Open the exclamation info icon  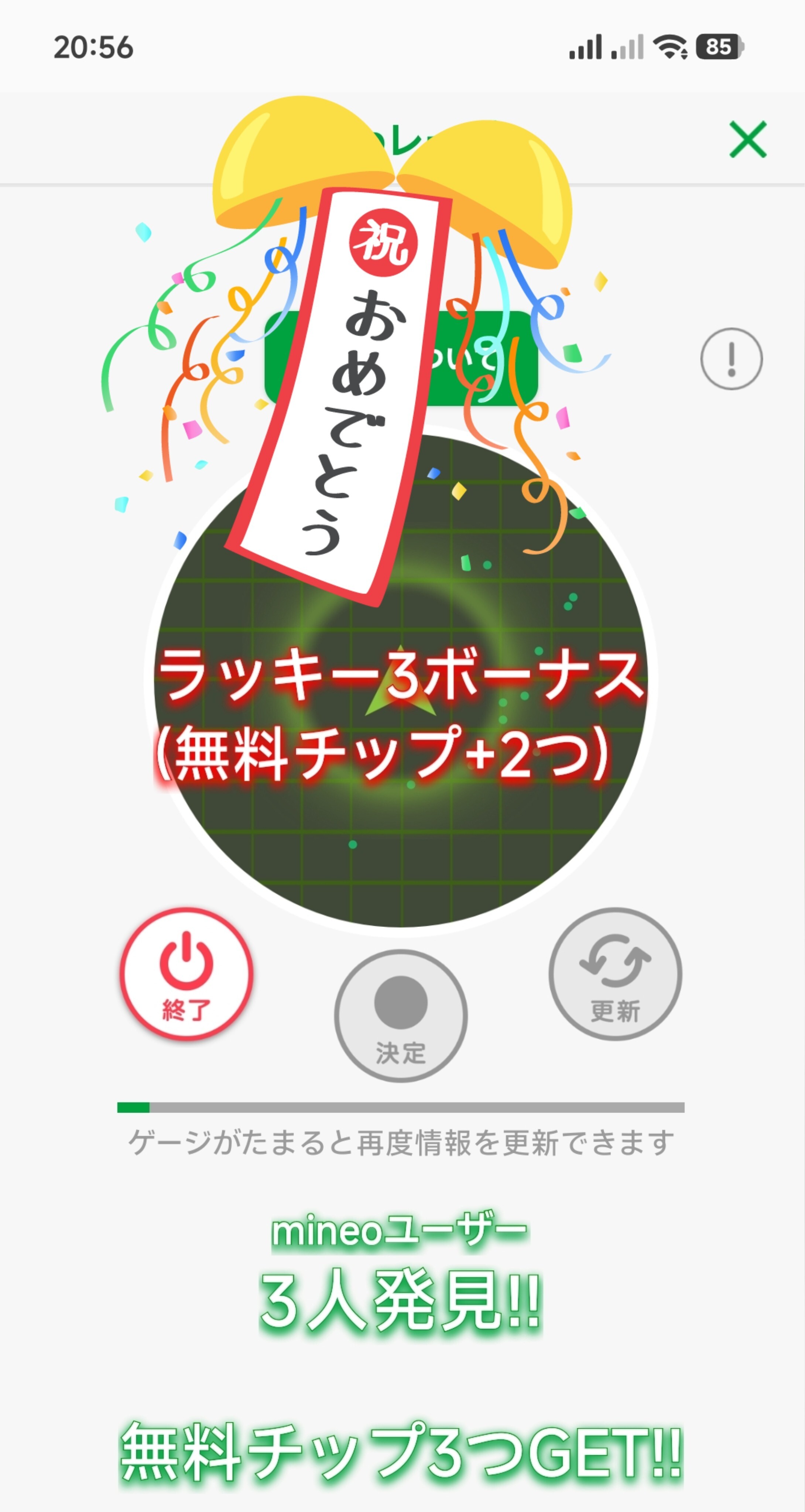pyautogui.click(x=731, y=359)
